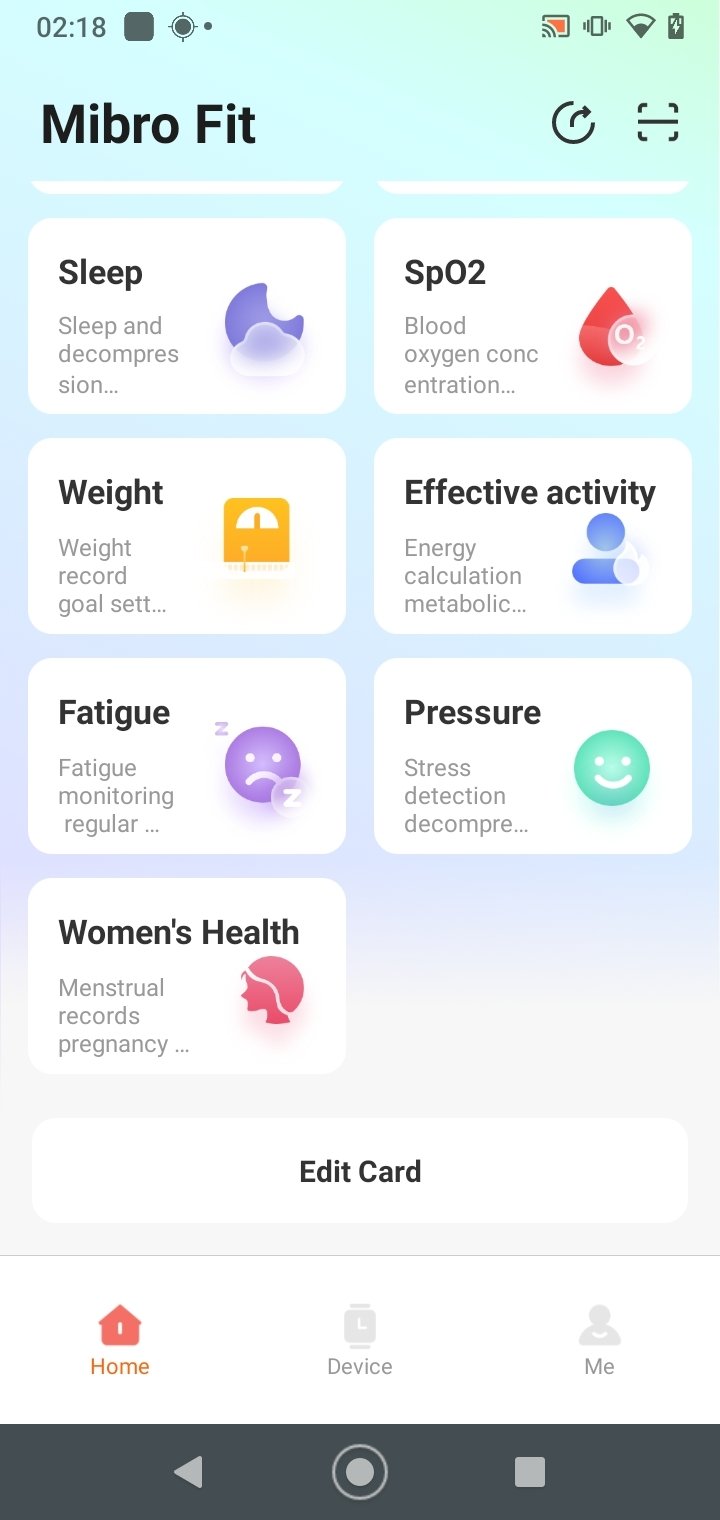Tap the Edit Card button
Screen dimensions: 720x1520
[x=360, y=1171]
